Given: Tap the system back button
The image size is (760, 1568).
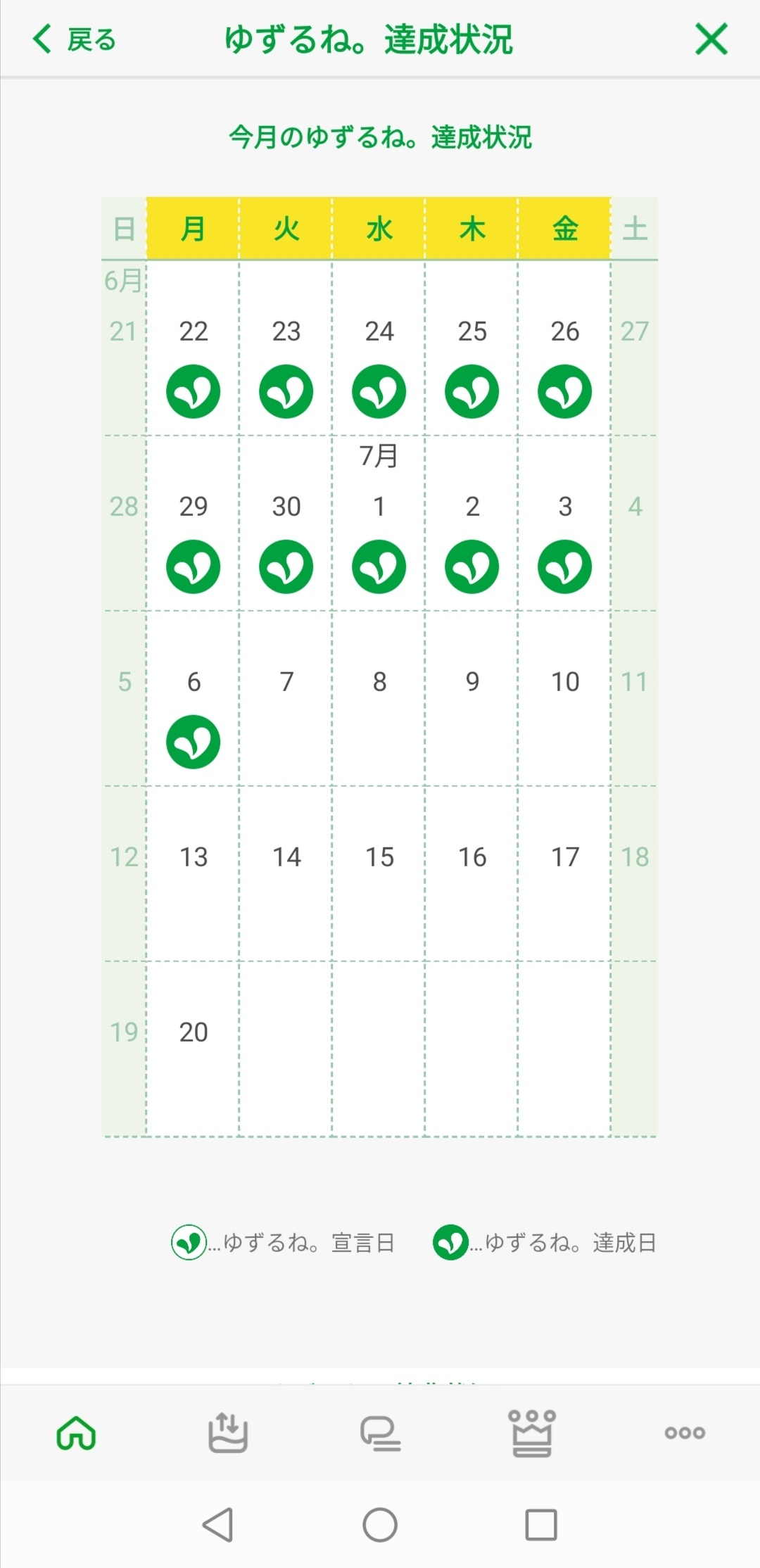Looking at the screenshot, I should pyautogui.click(x=217, y=1525).
